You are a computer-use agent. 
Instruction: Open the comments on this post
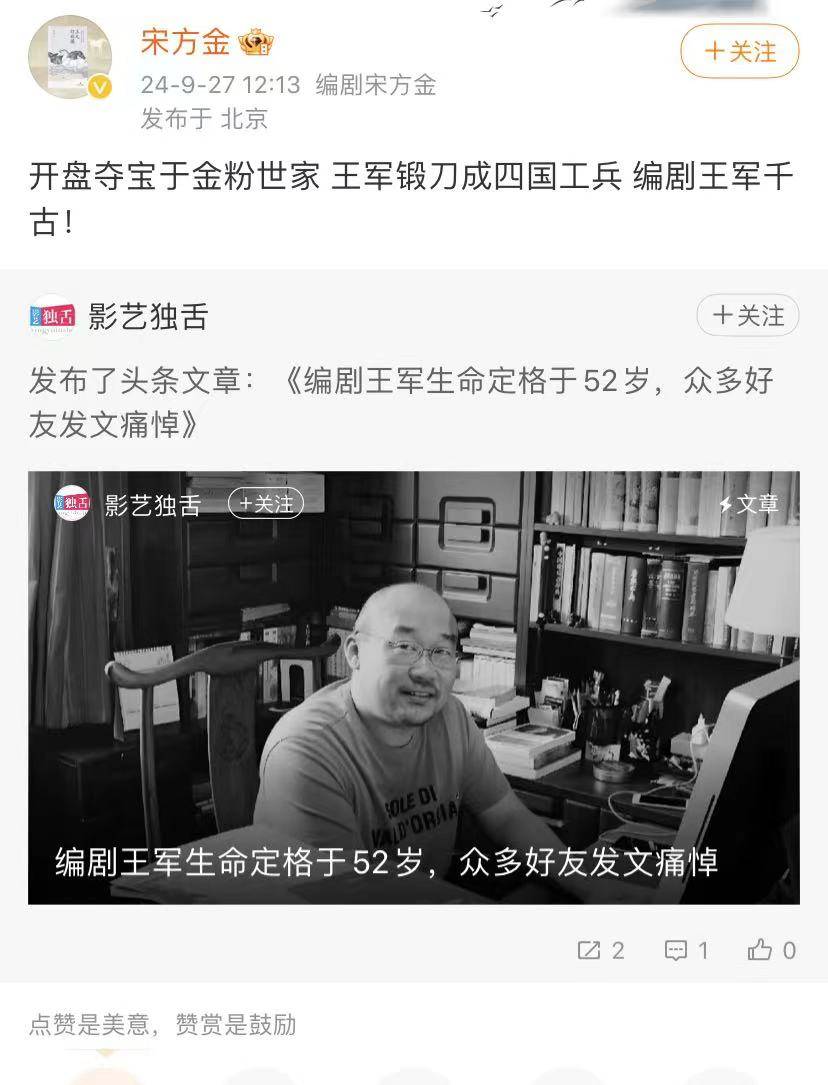(687, 950)
